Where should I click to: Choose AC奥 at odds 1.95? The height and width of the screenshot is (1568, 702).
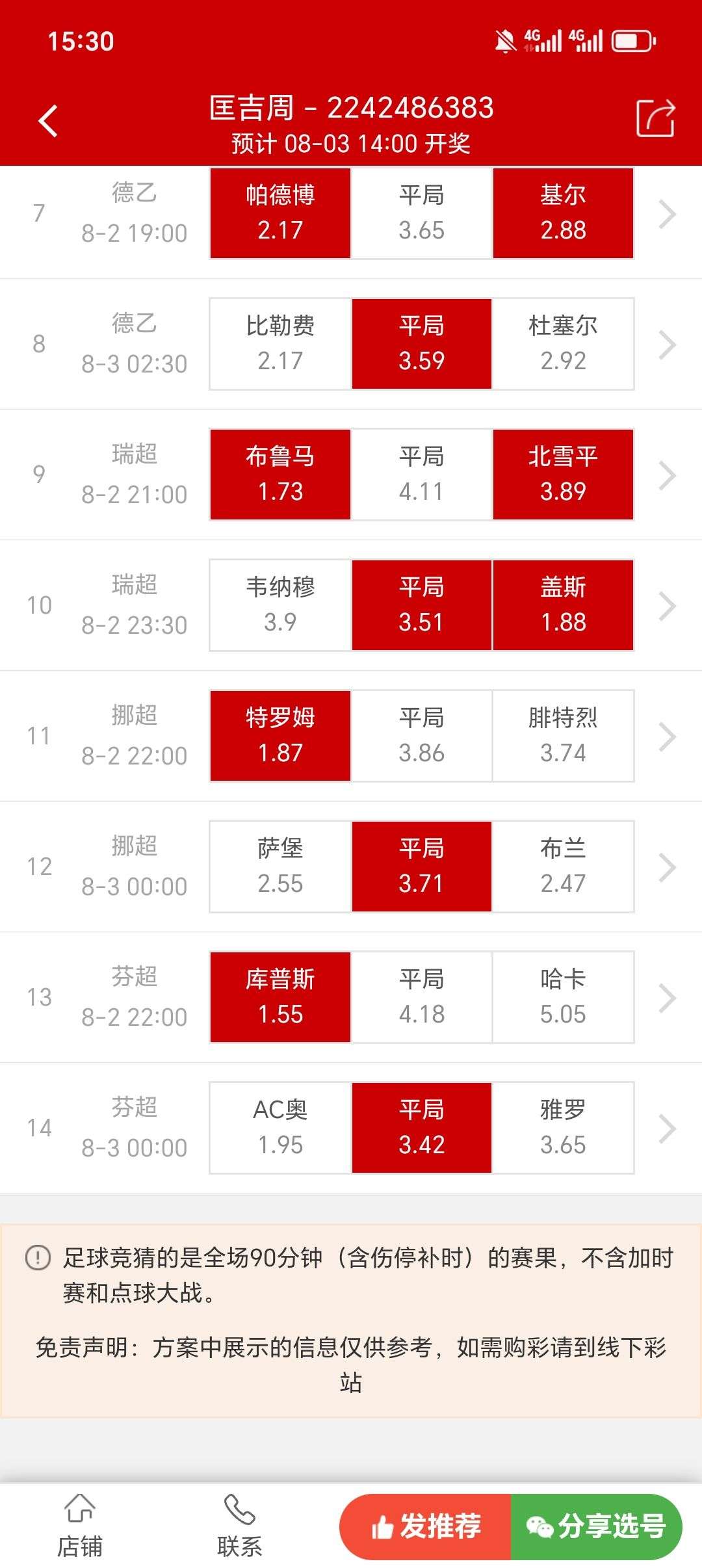click(280, 1128)
